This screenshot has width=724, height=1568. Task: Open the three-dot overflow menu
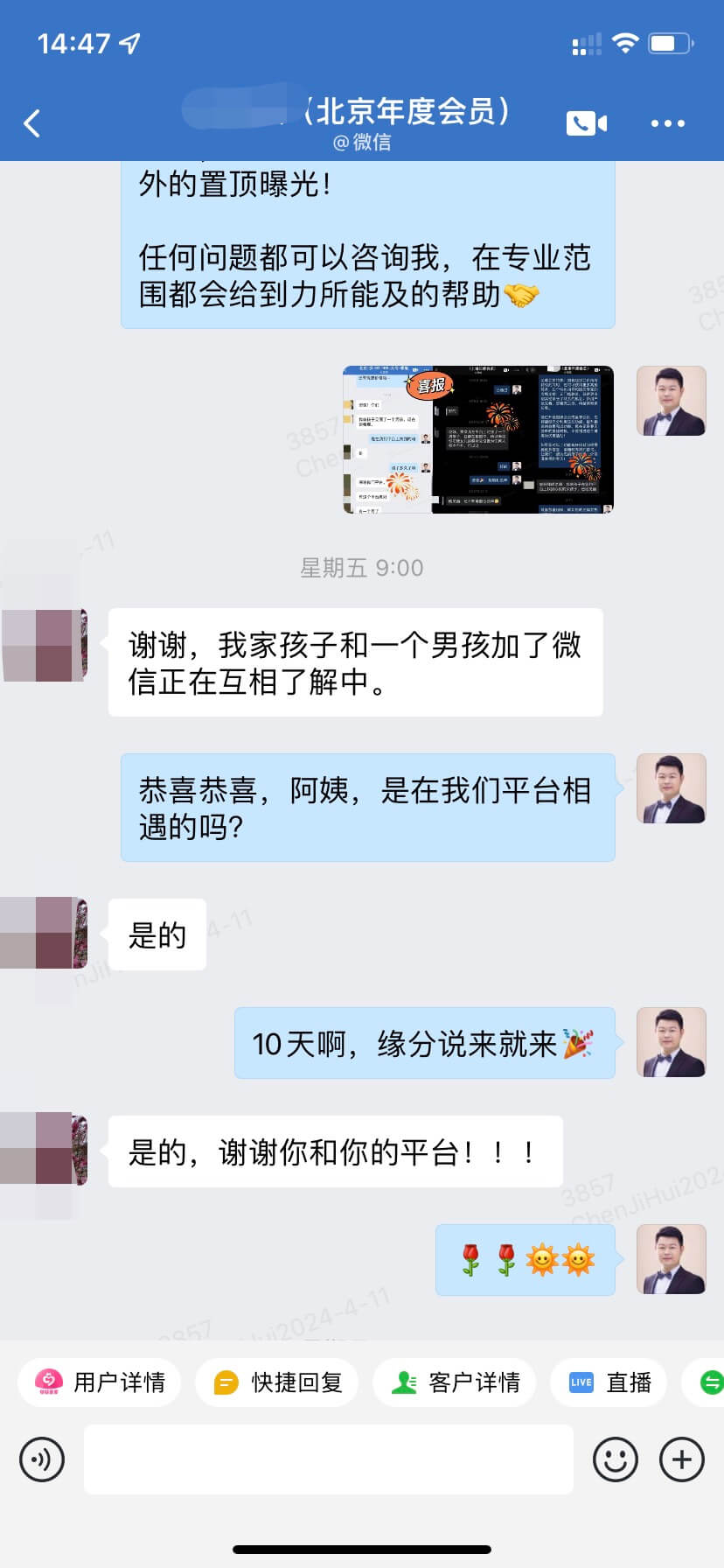[667, 123]
